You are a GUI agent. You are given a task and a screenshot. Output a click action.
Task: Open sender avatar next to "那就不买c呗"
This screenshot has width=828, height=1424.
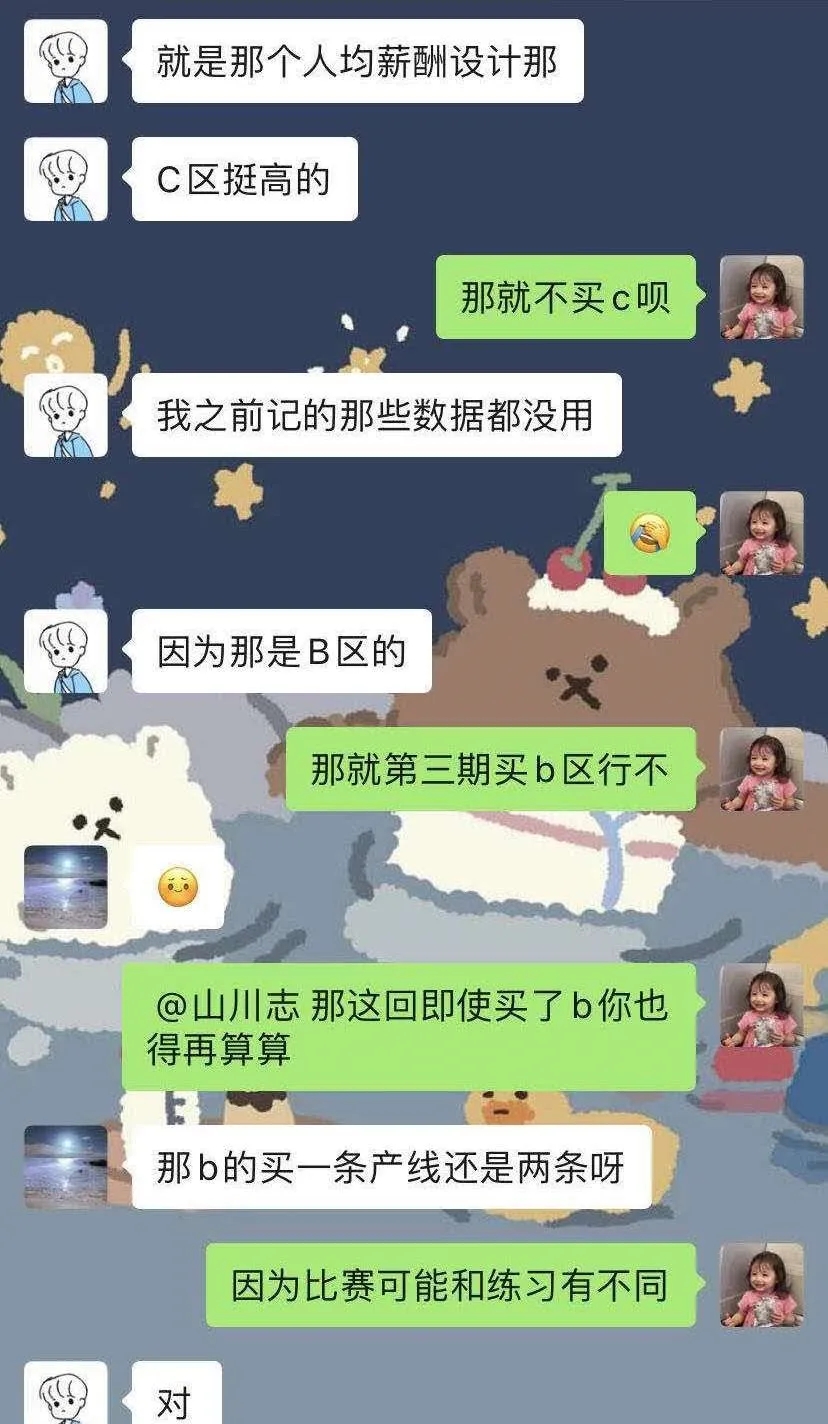pyautogui.click(x=762, y=297)
